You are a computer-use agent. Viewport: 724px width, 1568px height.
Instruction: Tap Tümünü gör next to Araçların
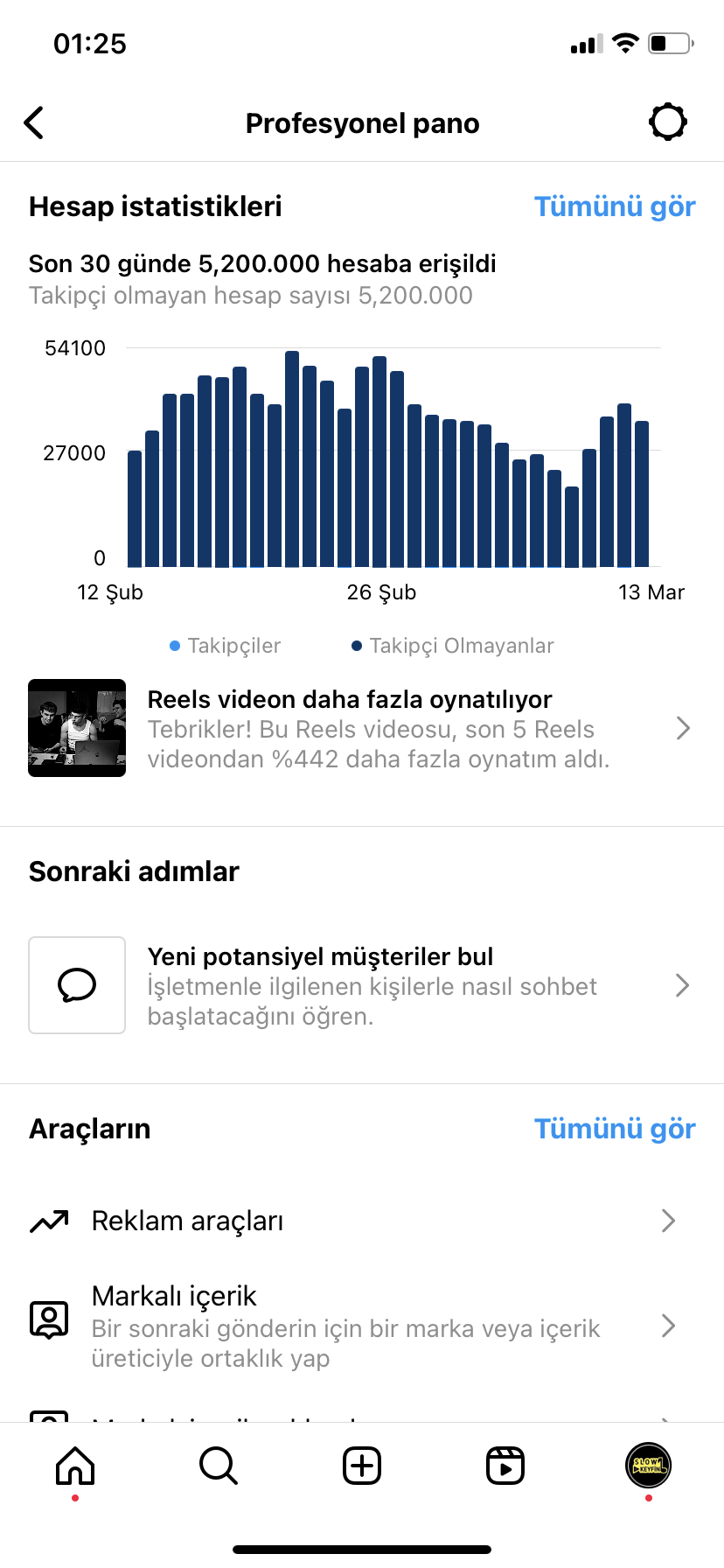click(x=615, y=1129)
